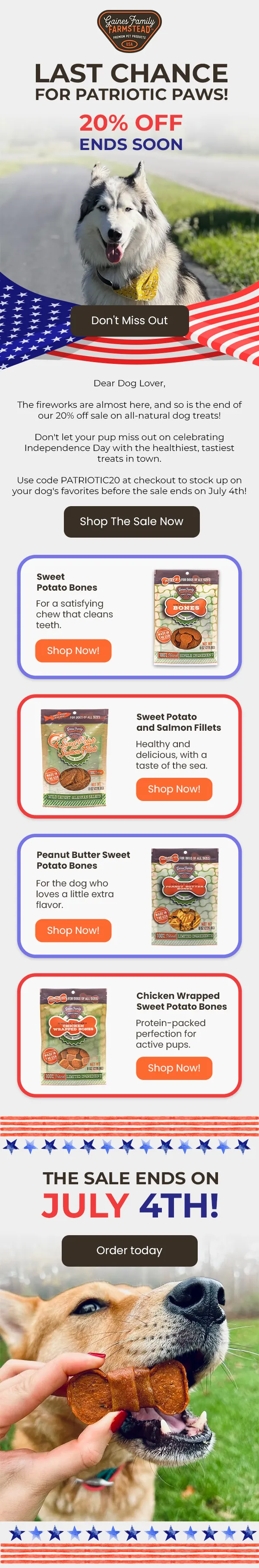The image size is (259, 1568).
Task: Shop Now for Sweet Potato Bones
Action: [73, 651]
